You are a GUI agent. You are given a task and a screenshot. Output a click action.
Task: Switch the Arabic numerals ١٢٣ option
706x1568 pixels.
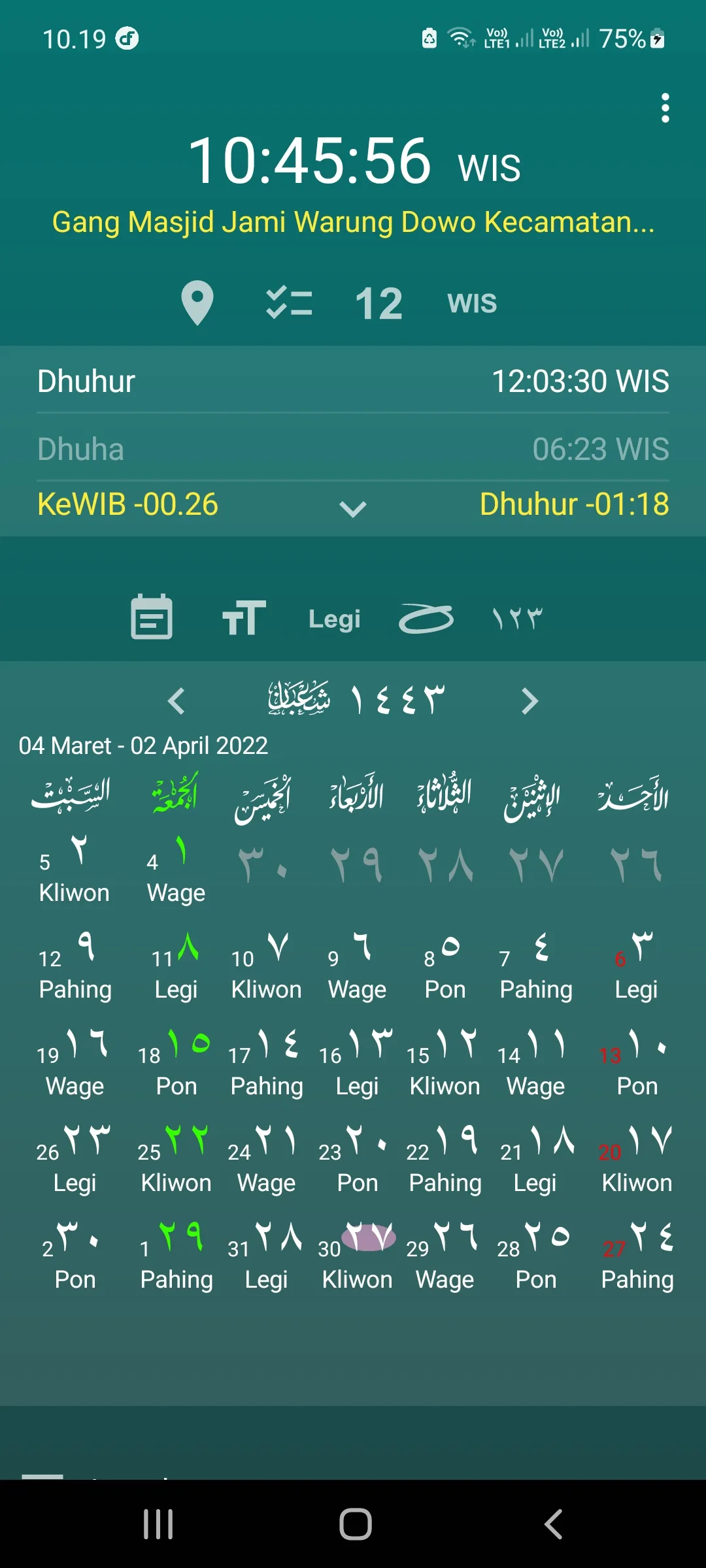pos(517,618)
